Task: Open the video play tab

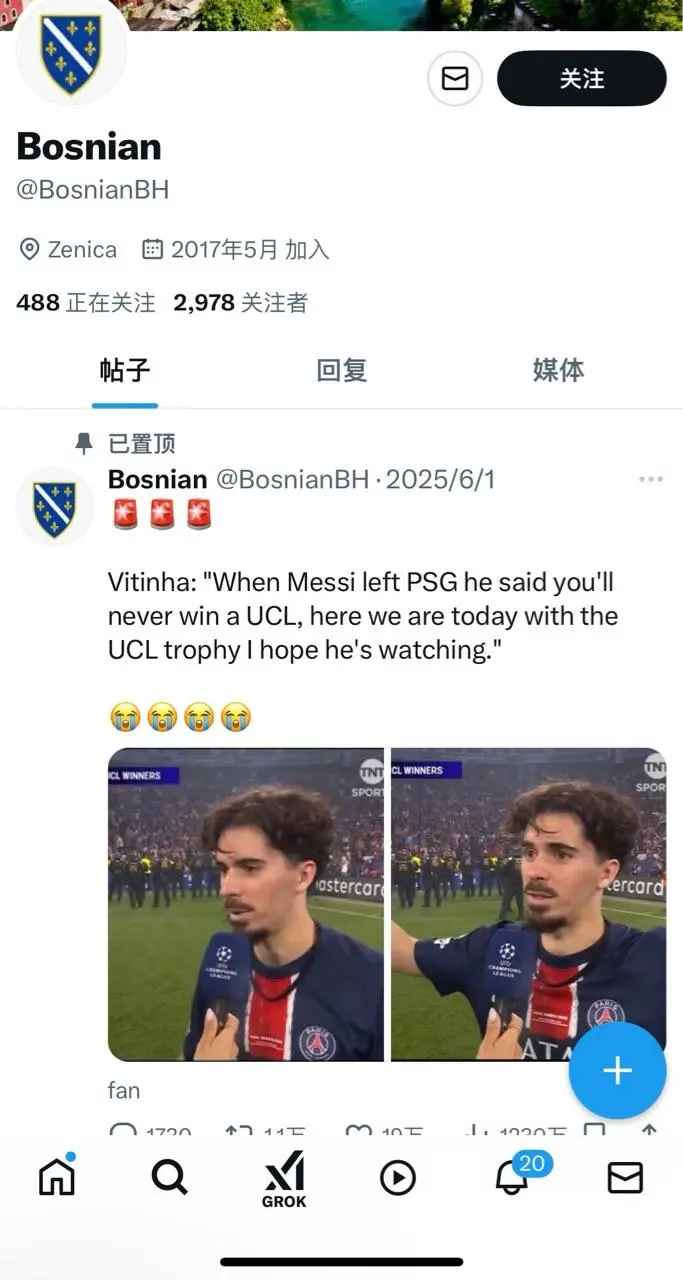Action: 398,1178
